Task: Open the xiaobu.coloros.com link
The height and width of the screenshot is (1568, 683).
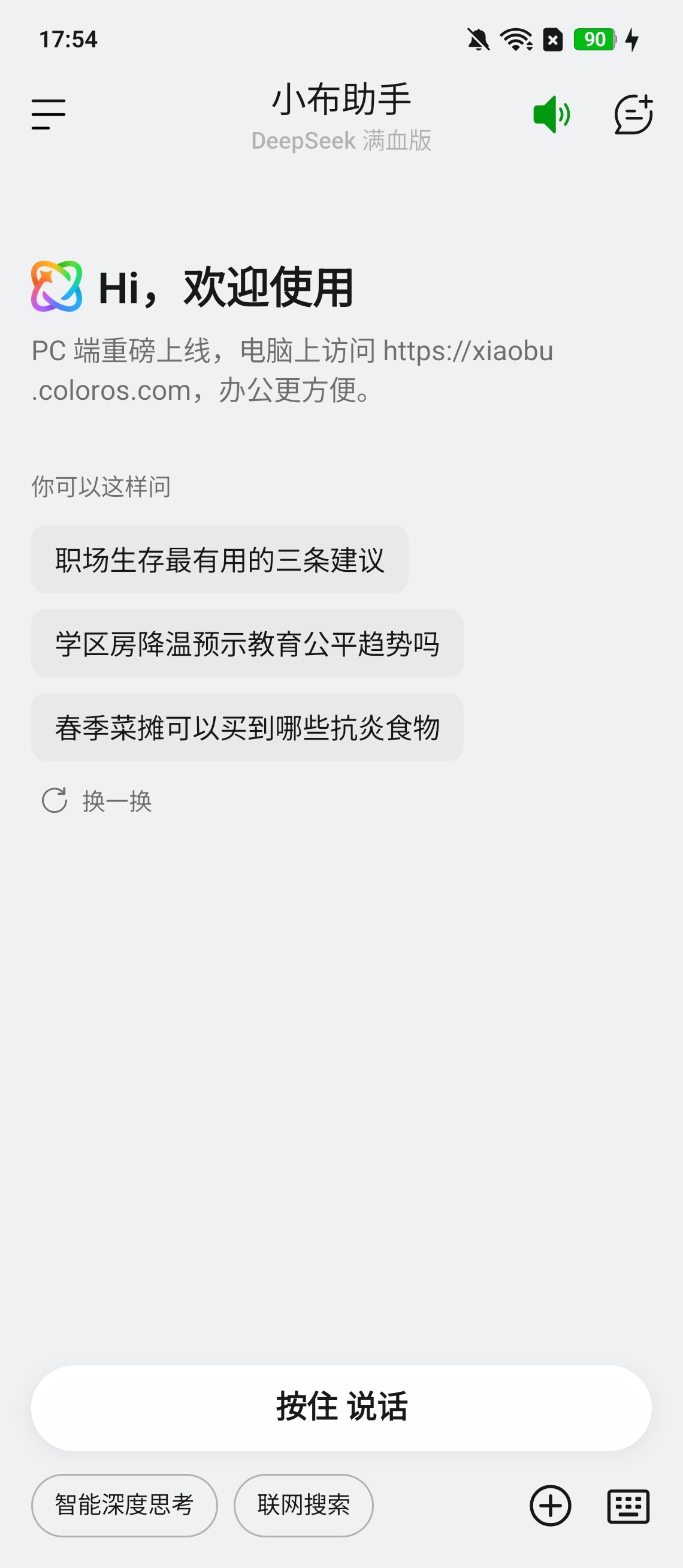Action: click(x=469, y=351)
